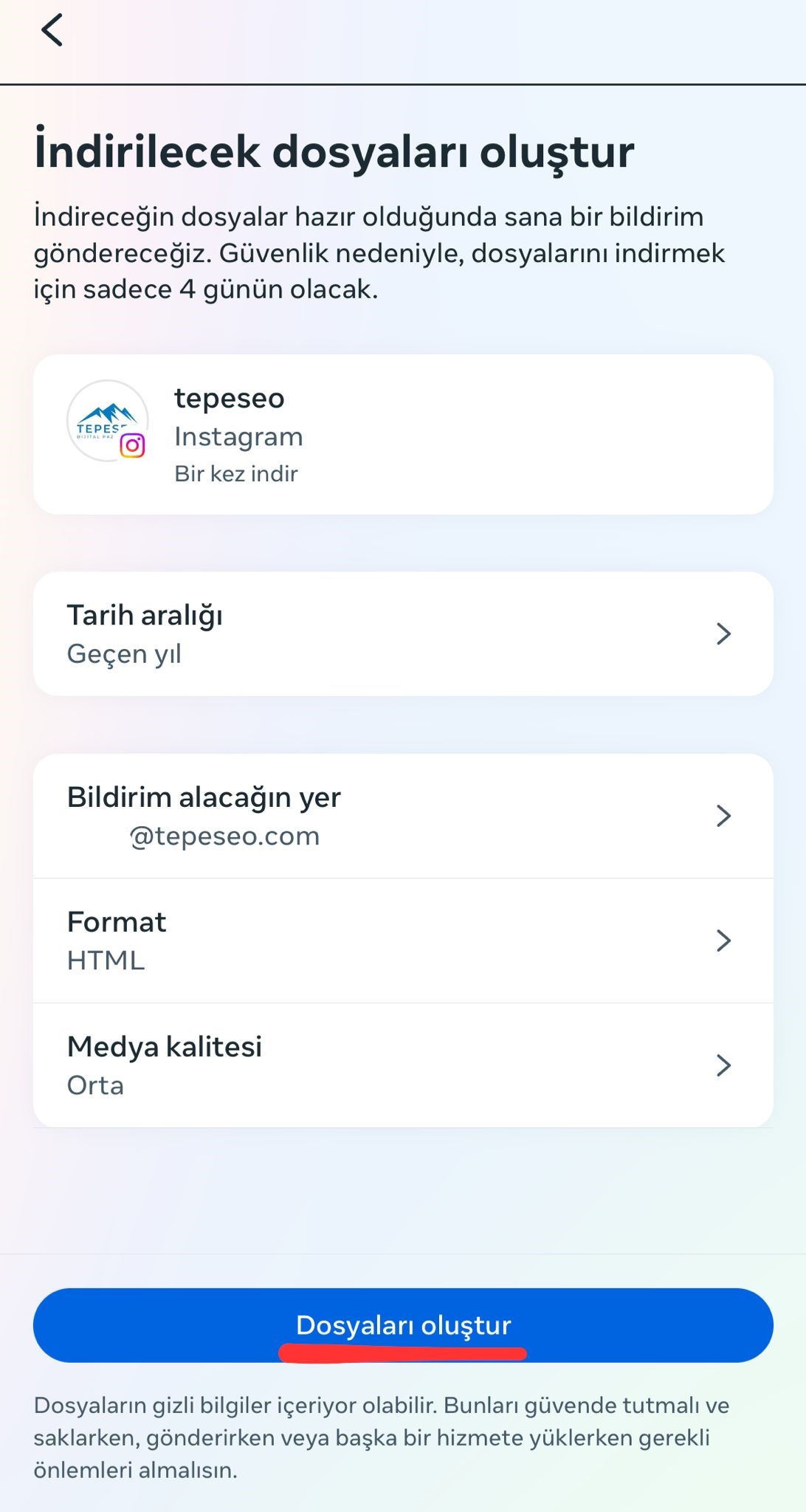The width and height of the screenshot is (806, 1512).
Task: Expand the Medya kalitesi chevron
Action: 724,1065
